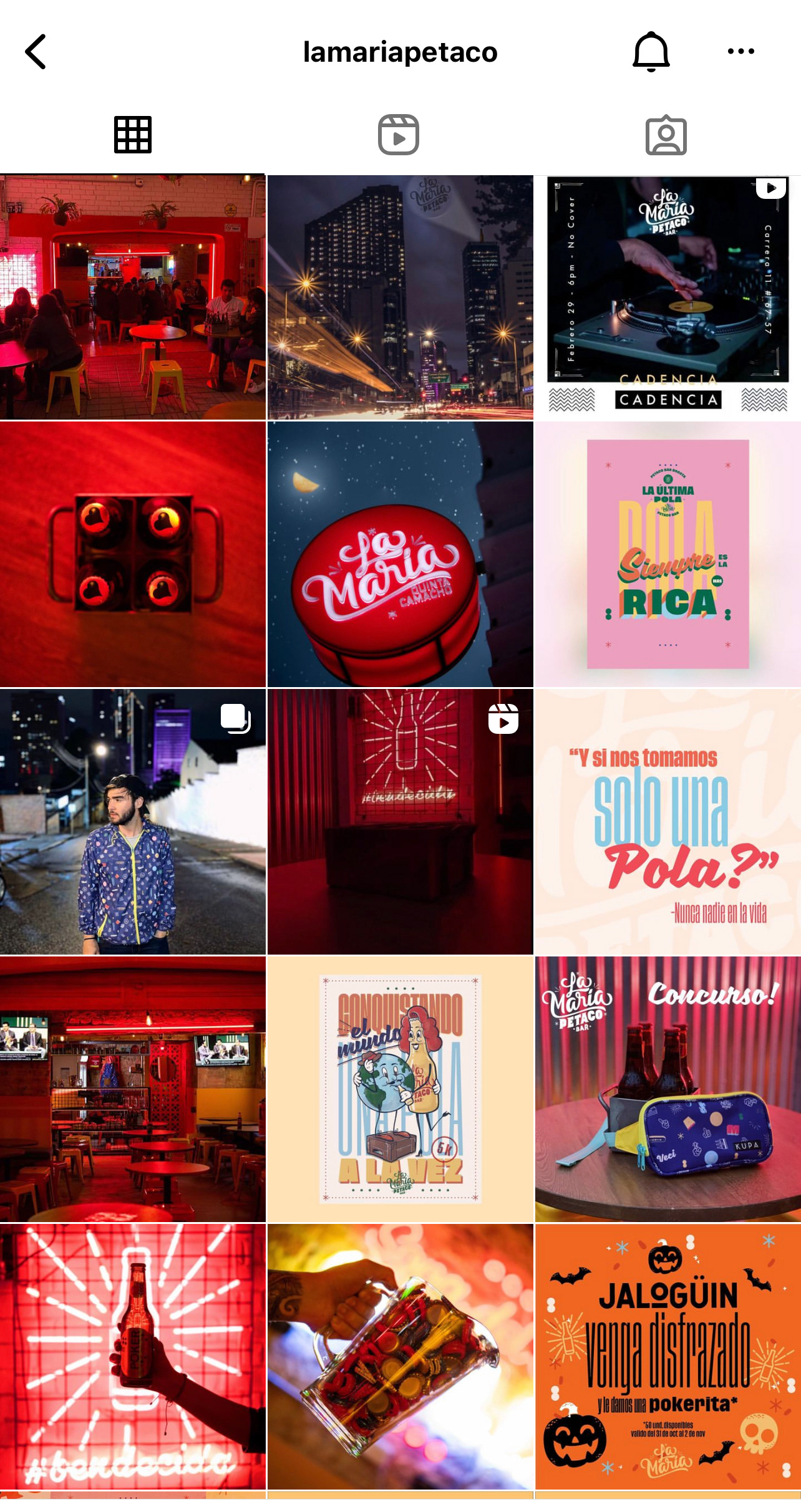The image size is (801, 1512).
Task: Open the night city skyline post
Action: point(400,297)
